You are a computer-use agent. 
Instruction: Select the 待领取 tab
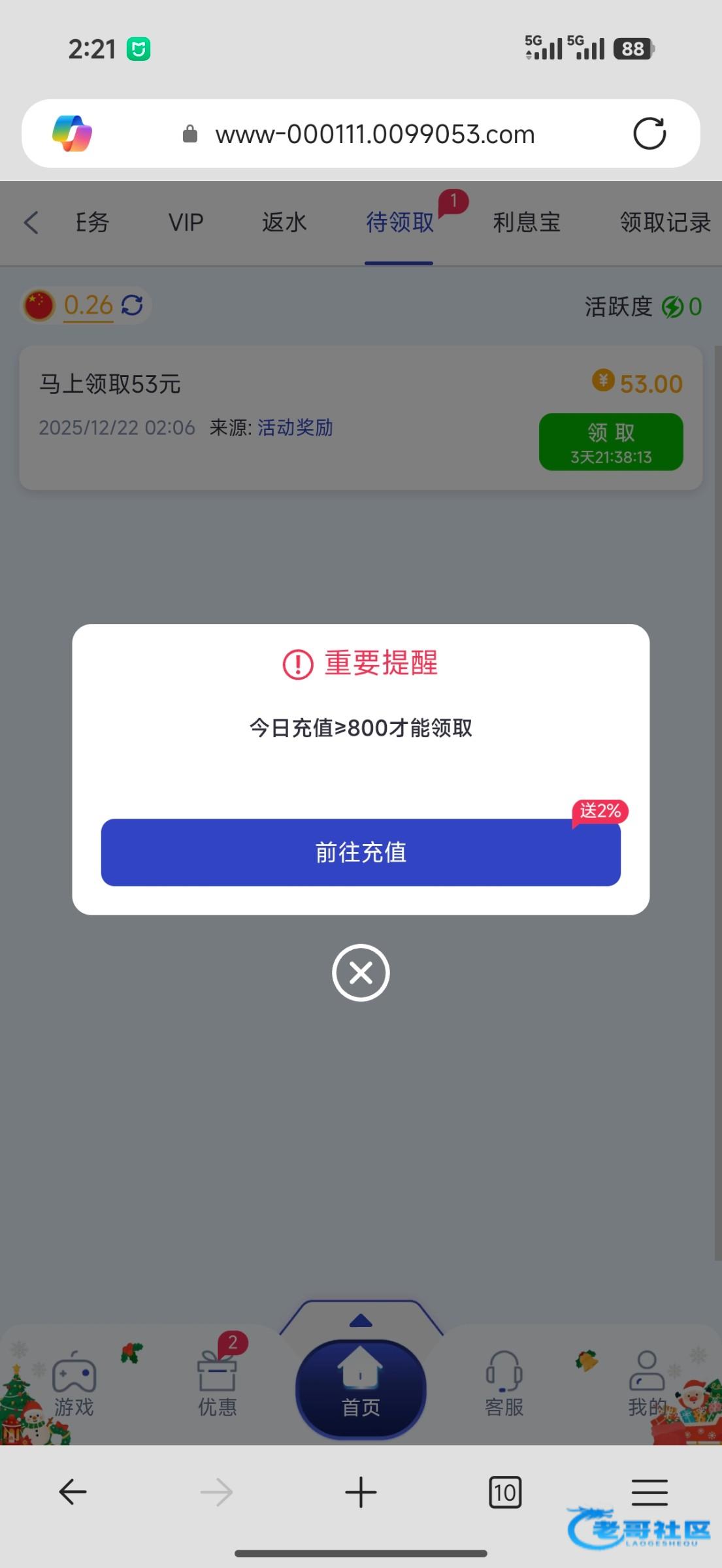[399, 223]
